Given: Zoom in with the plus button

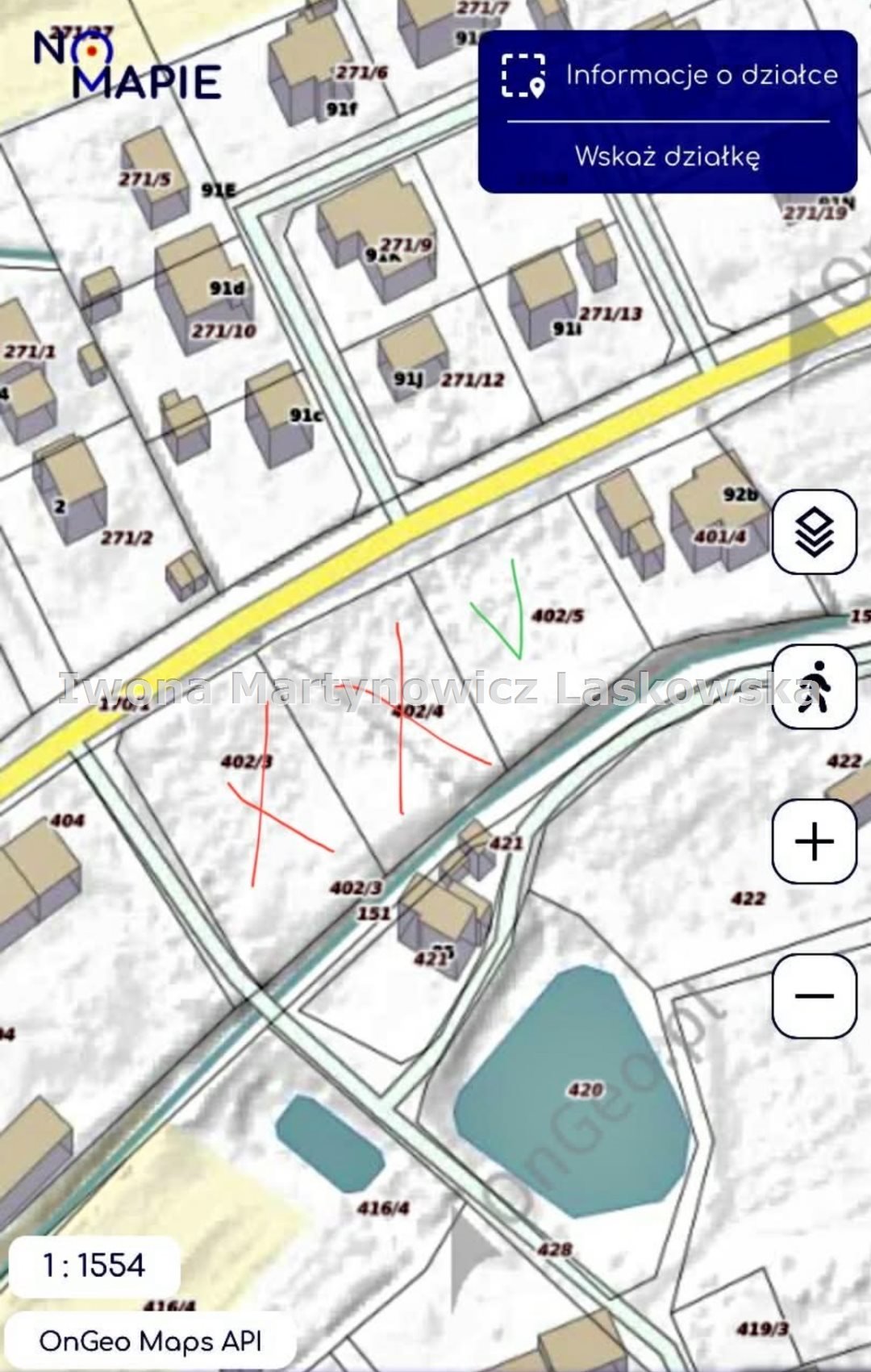Looking at the screenshot, I should [x=814, y=841].
